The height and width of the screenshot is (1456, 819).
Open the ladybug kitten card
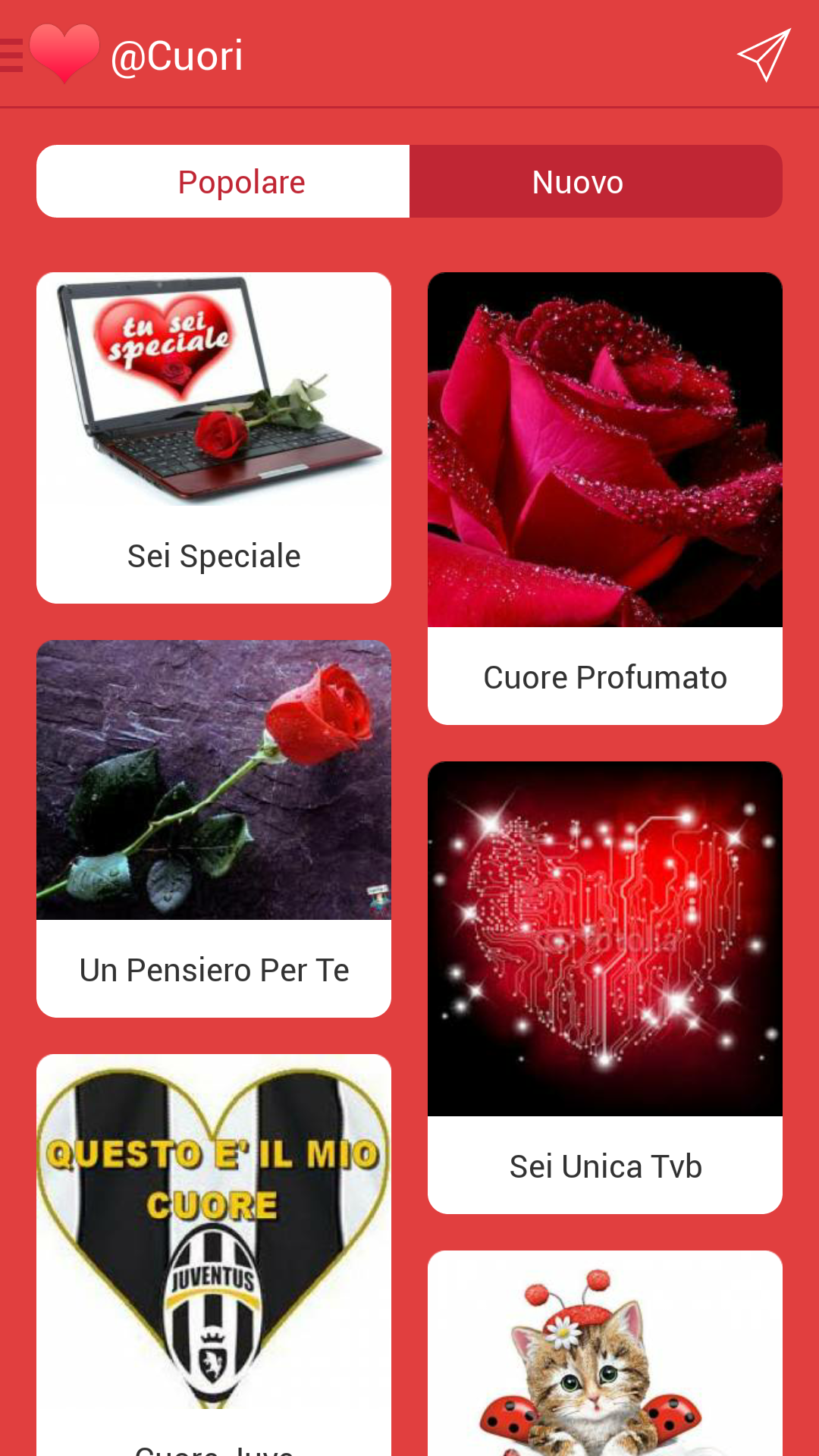click(605, 1357)
